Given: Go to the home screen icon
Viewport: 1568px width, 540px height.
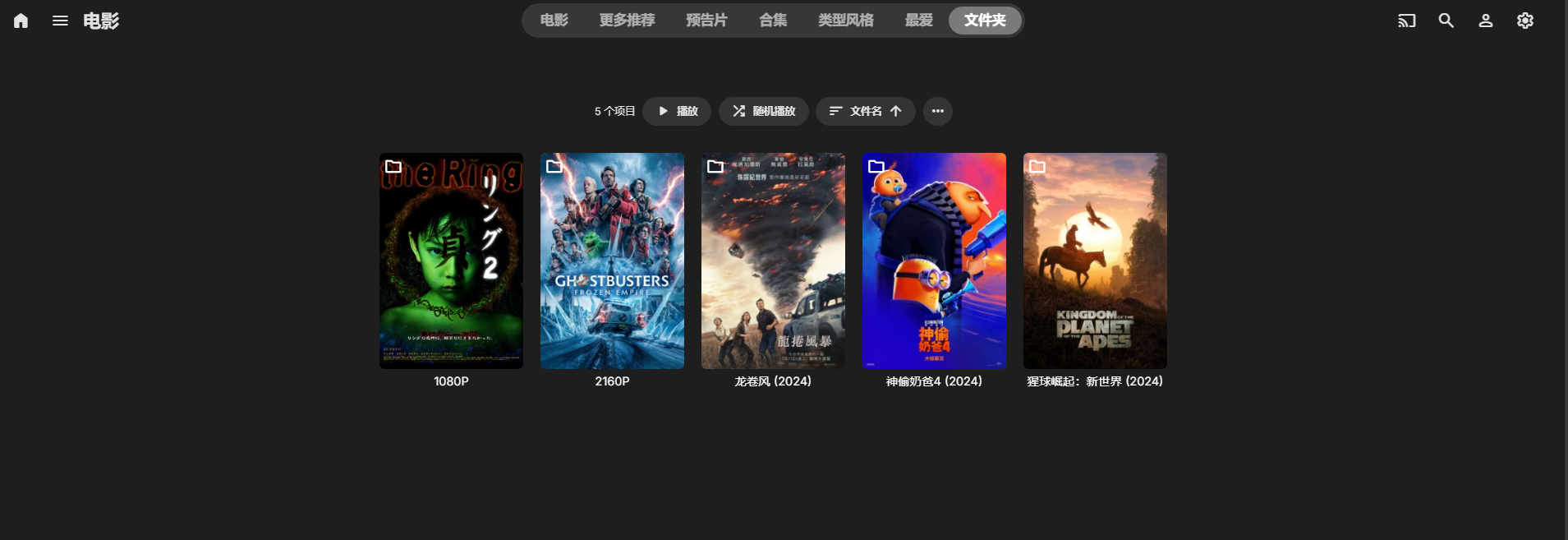Looking at the screenshot, I should point(21,21).
